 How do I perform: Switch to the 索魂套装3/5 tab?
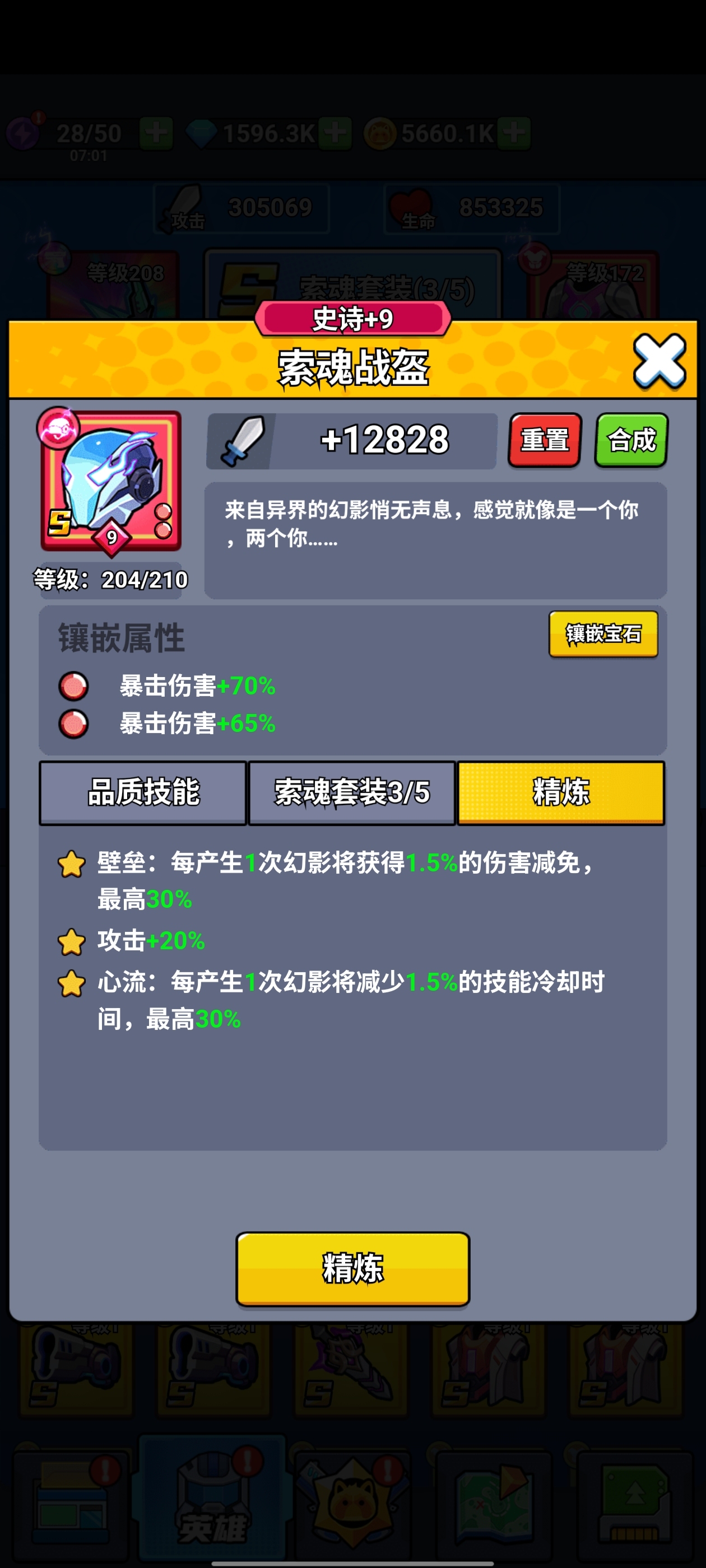coord(351,792)
